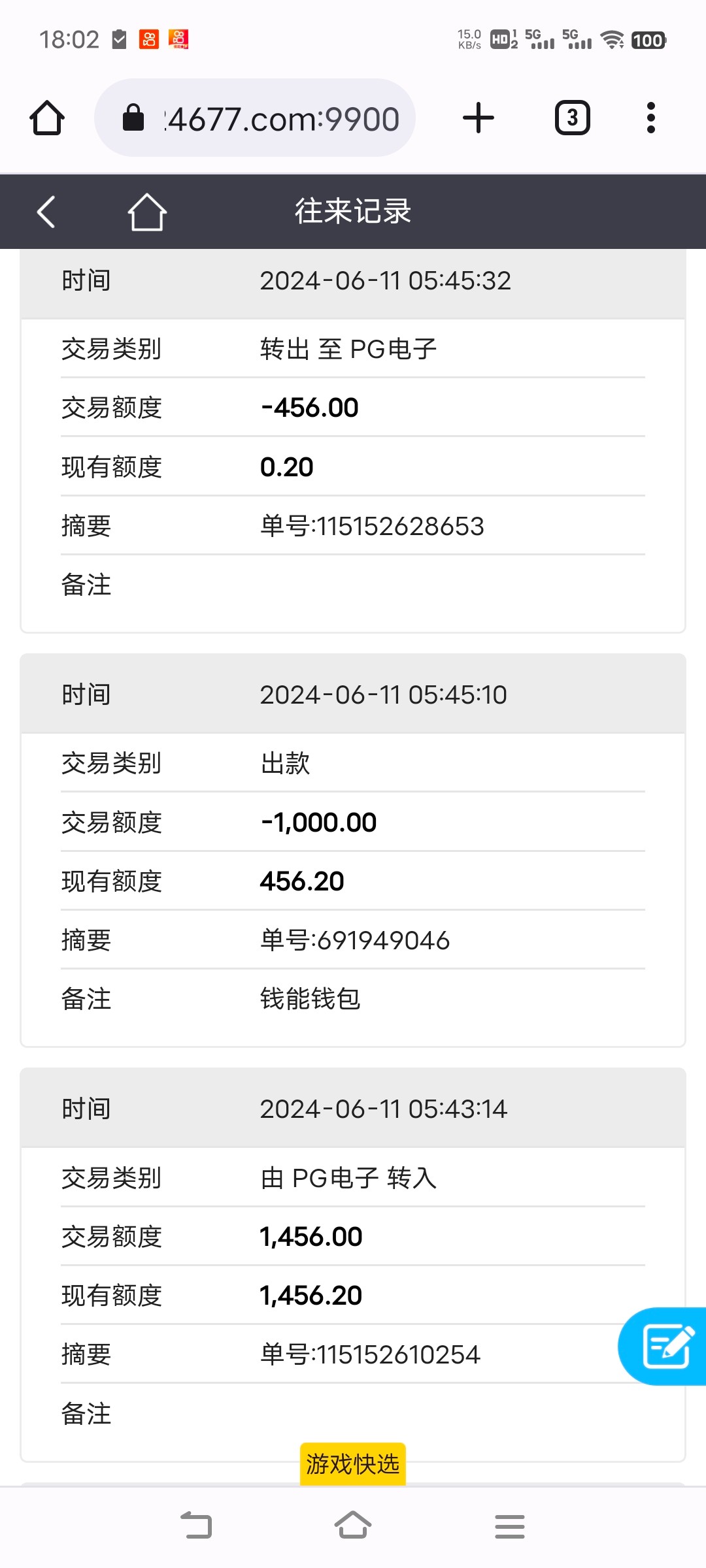
Task: Show the open tabs switcher
Action: point(572,118)
